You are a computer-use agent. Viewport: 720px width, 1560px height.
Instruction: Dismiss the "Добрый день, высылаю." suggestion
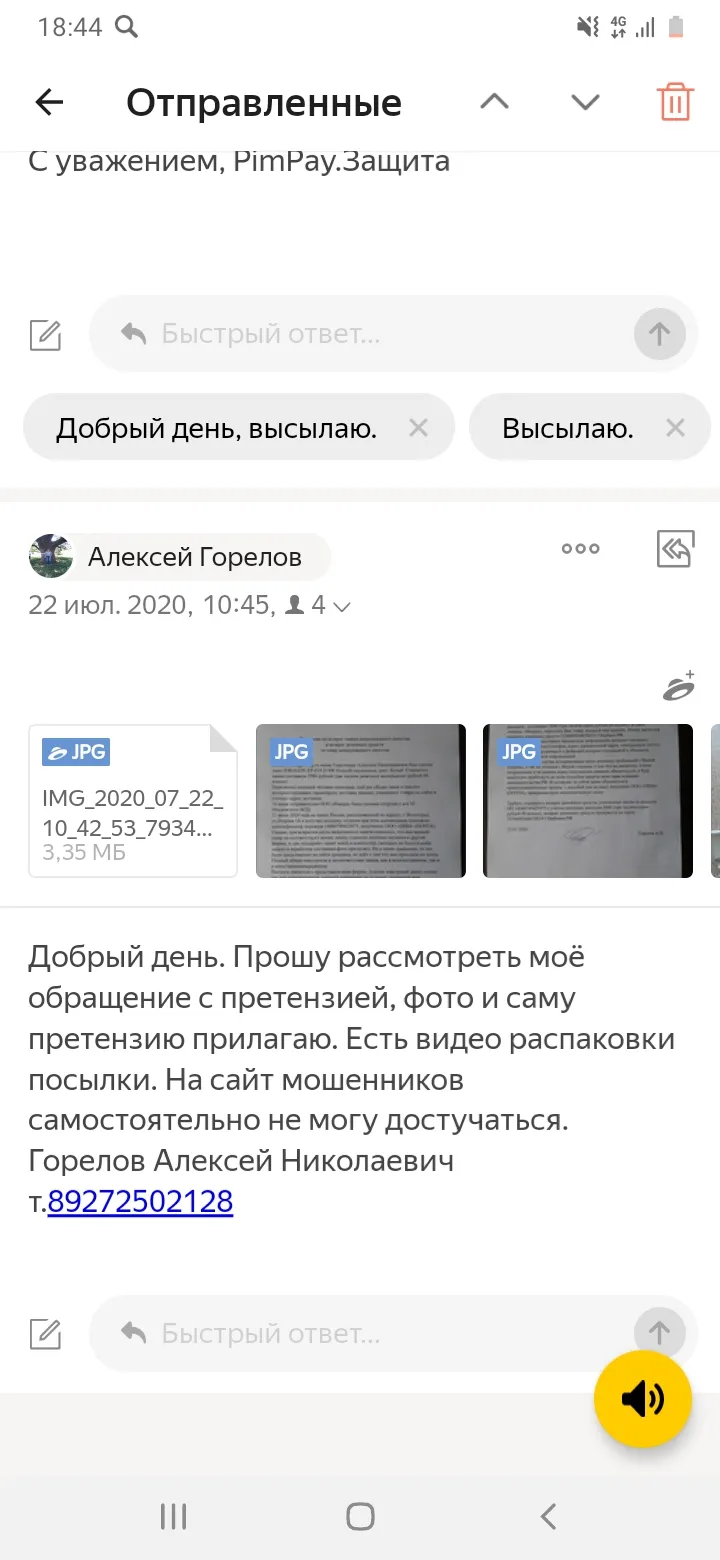(x=418, y=429)
